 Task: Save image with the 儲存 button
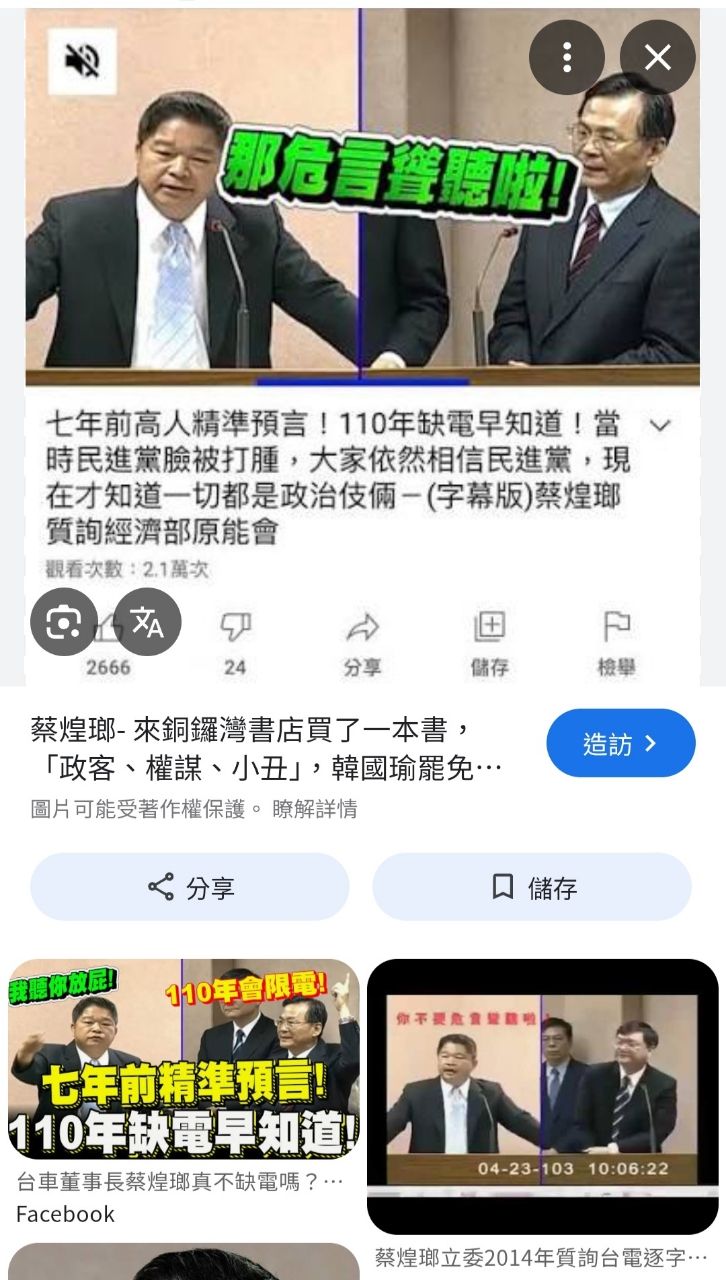(x=532, y=887)
